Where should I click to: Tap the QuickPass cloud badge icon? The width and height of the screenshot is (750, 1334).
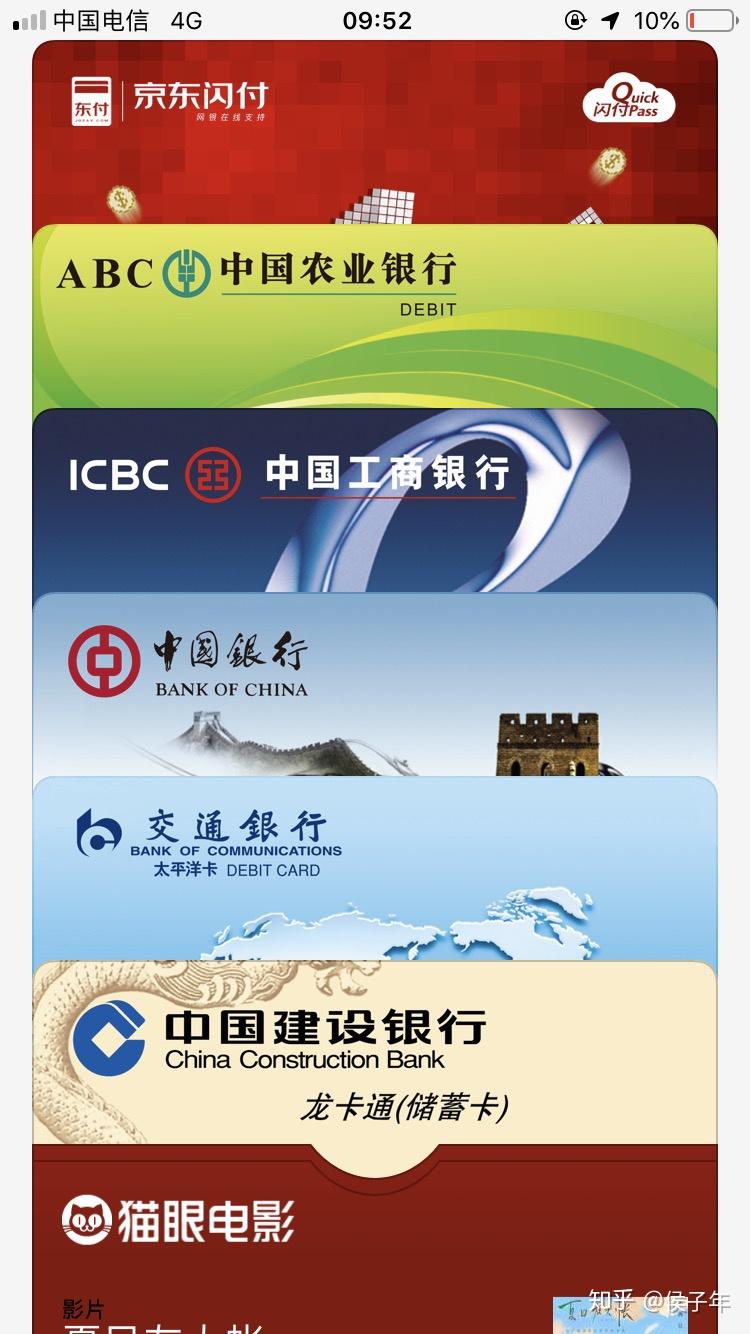point(631,100)
